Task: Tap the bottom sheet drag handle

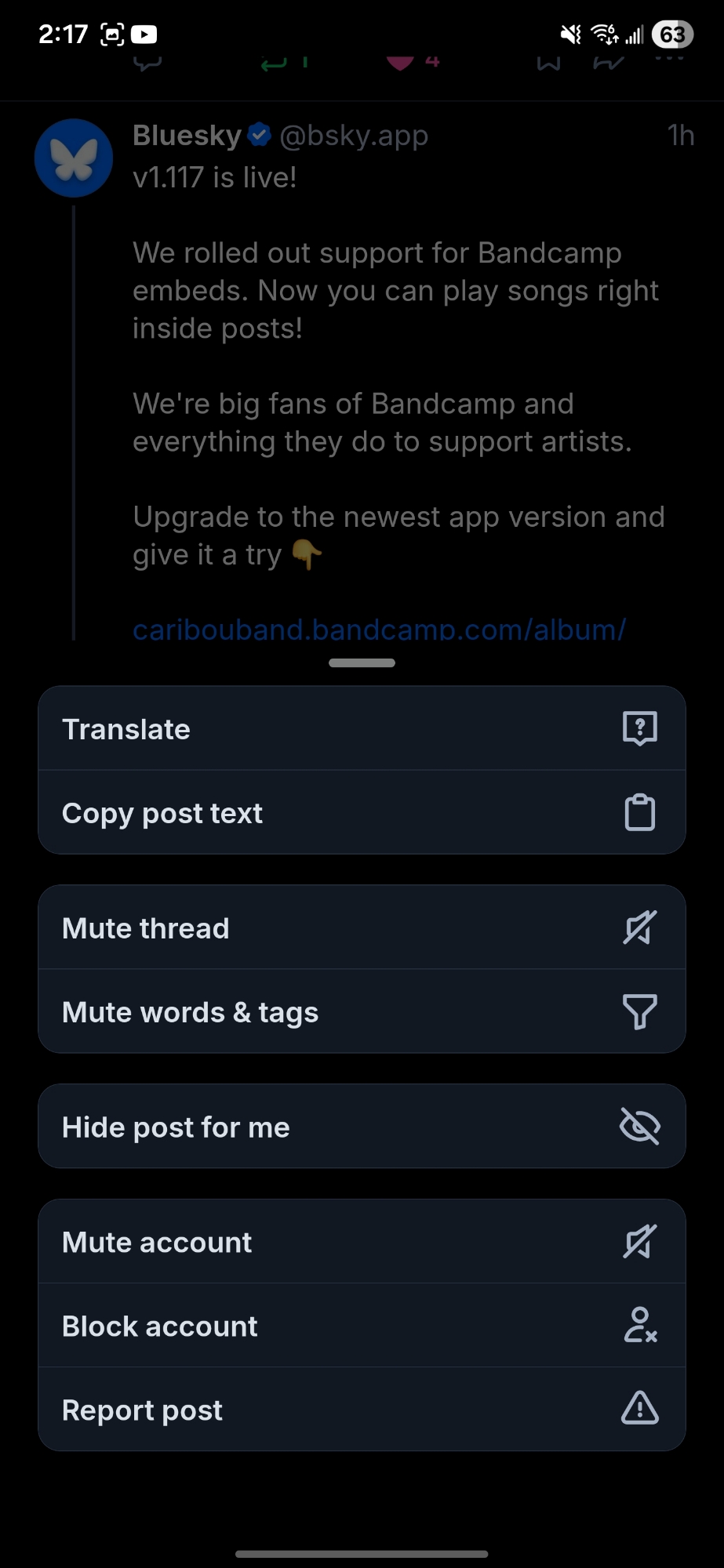Action: click(x=362, y=663)
